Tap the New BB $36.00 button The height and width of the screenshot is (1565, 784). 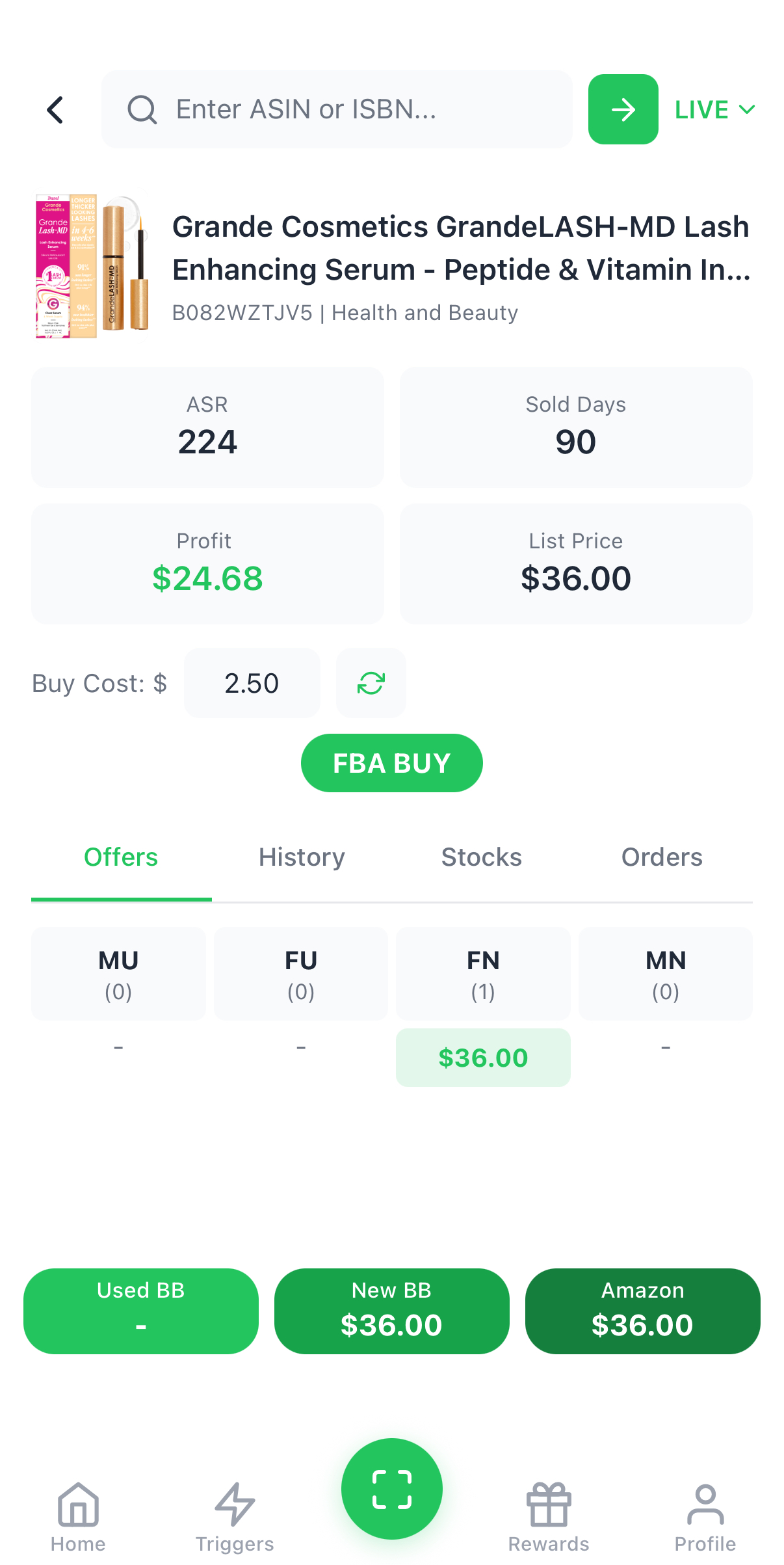[391, 1311]
